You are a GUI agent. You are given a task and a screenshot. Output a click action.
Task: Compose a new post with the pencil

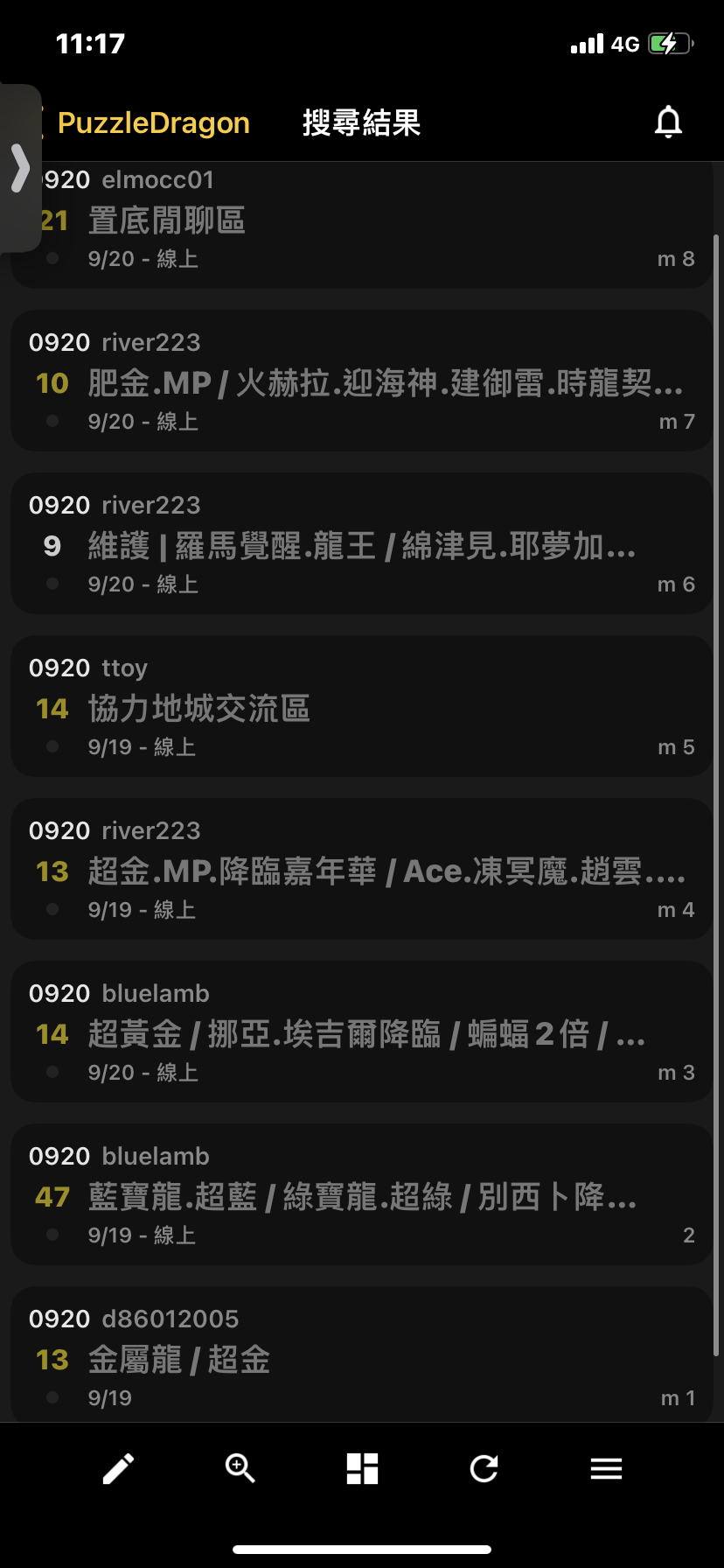(x=119, y=1468)
